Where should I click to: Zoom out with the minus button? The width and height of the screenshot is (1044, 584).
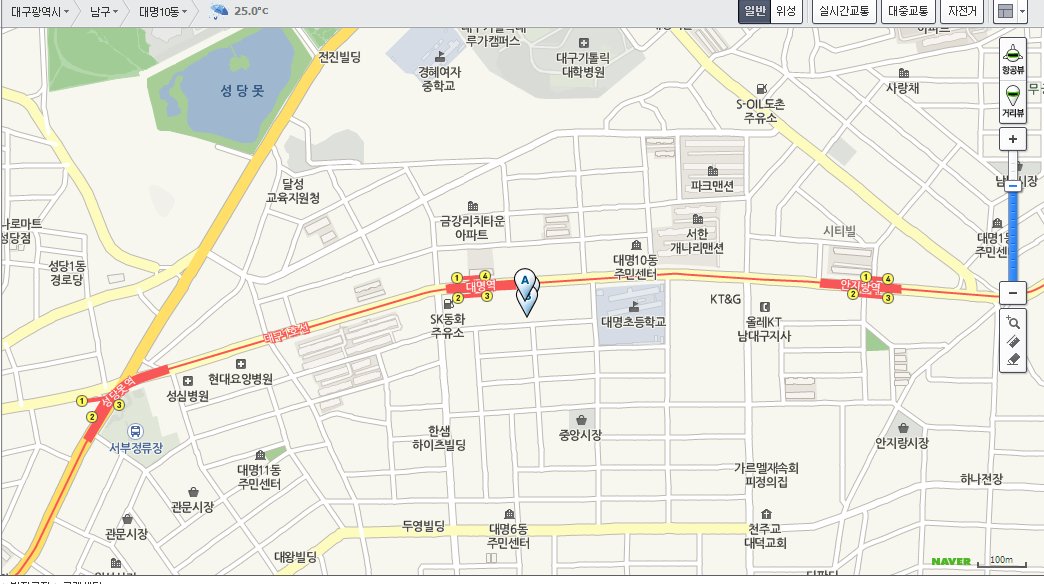click(1013, 293)
